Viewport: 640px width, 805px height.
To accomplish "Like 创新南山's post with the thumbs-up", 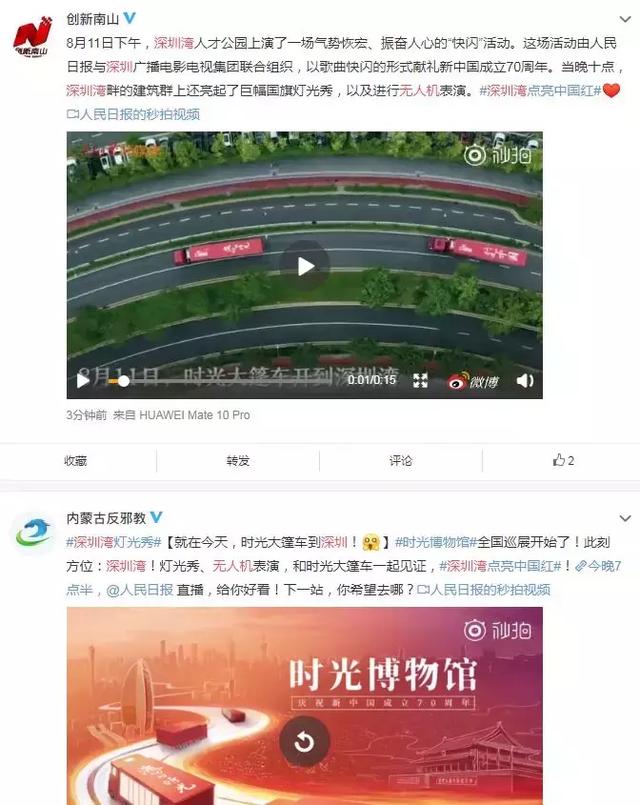I will coord(563,460).
